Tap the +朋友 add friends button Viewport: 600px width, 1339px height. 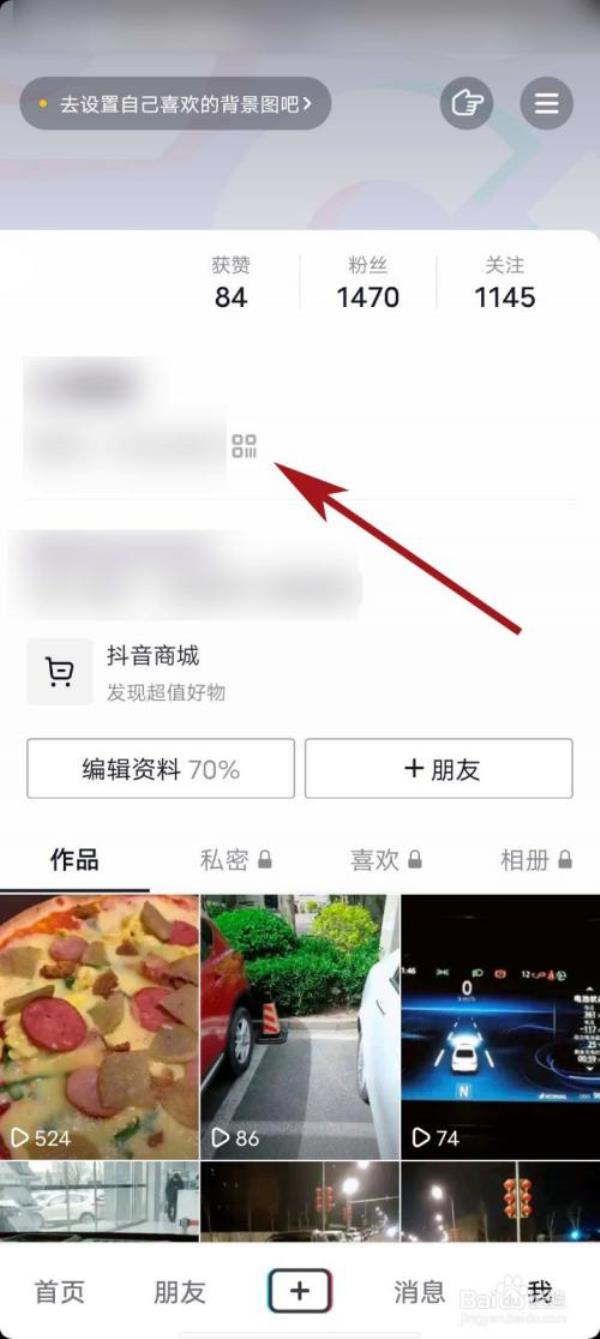[x=439, y=769]
